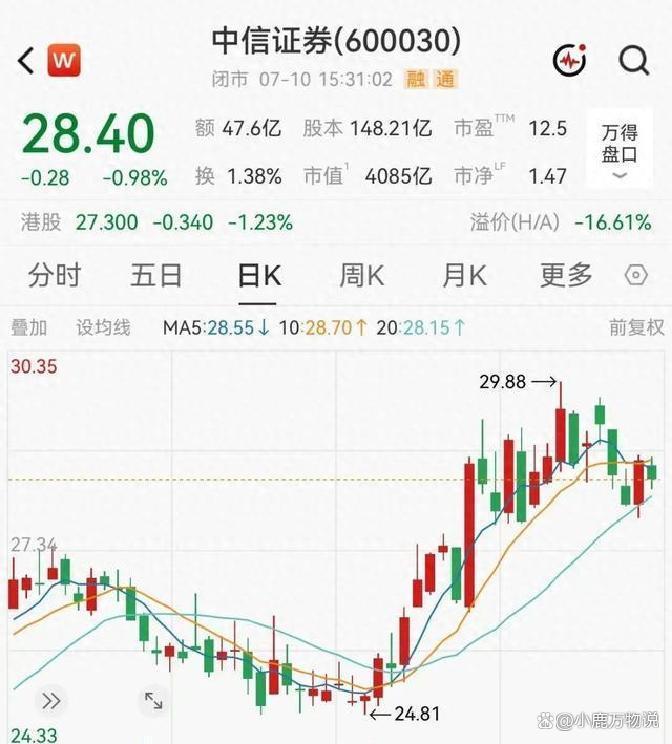Screen dimensions: 672x744
Task: Go back using the top-left arrow
Action: (x=26, y=60)
